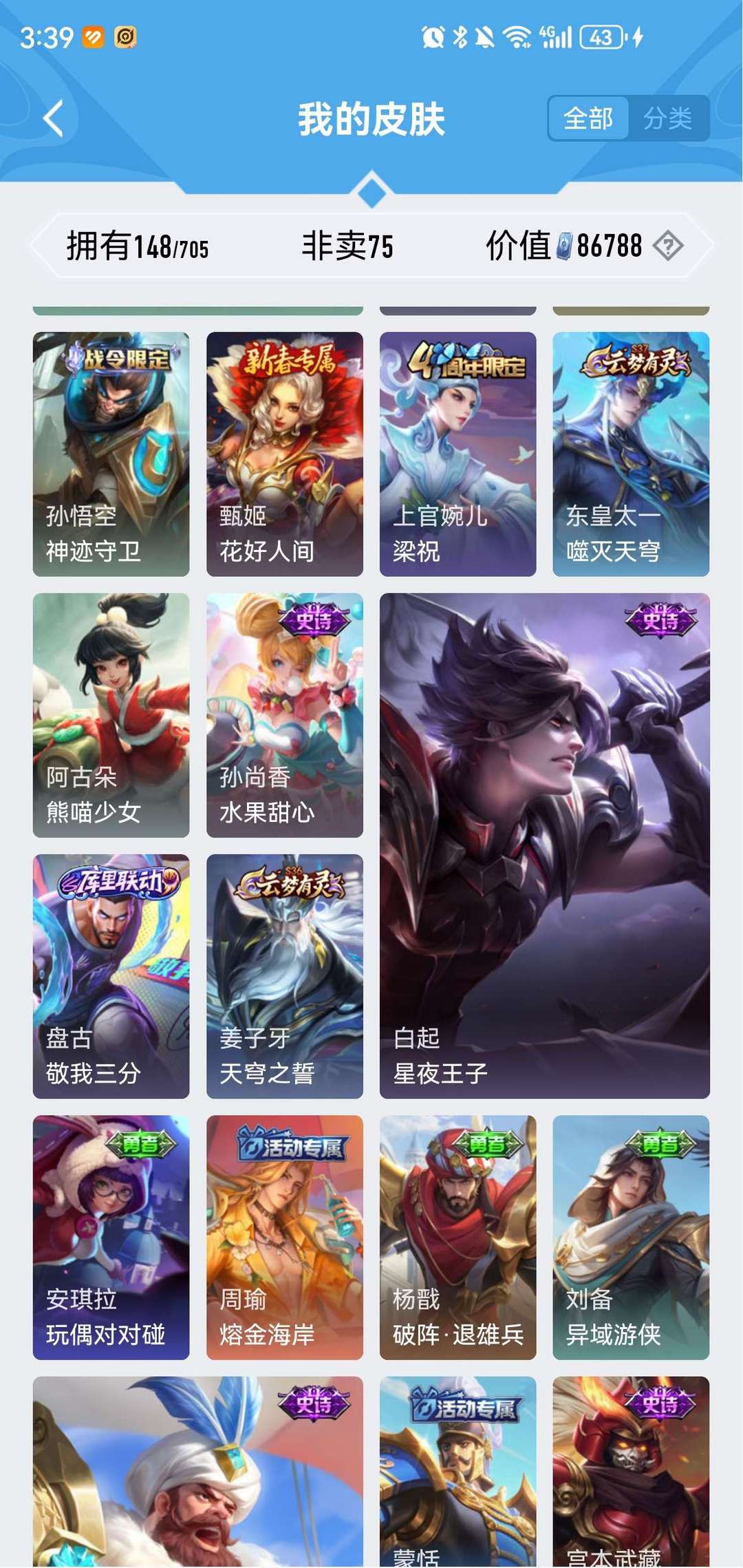Viewport: 743px width, 1568px height.
Task: Select 安琪拉 玩偶对对碰 skin
Action: [x=111, y=1238]
